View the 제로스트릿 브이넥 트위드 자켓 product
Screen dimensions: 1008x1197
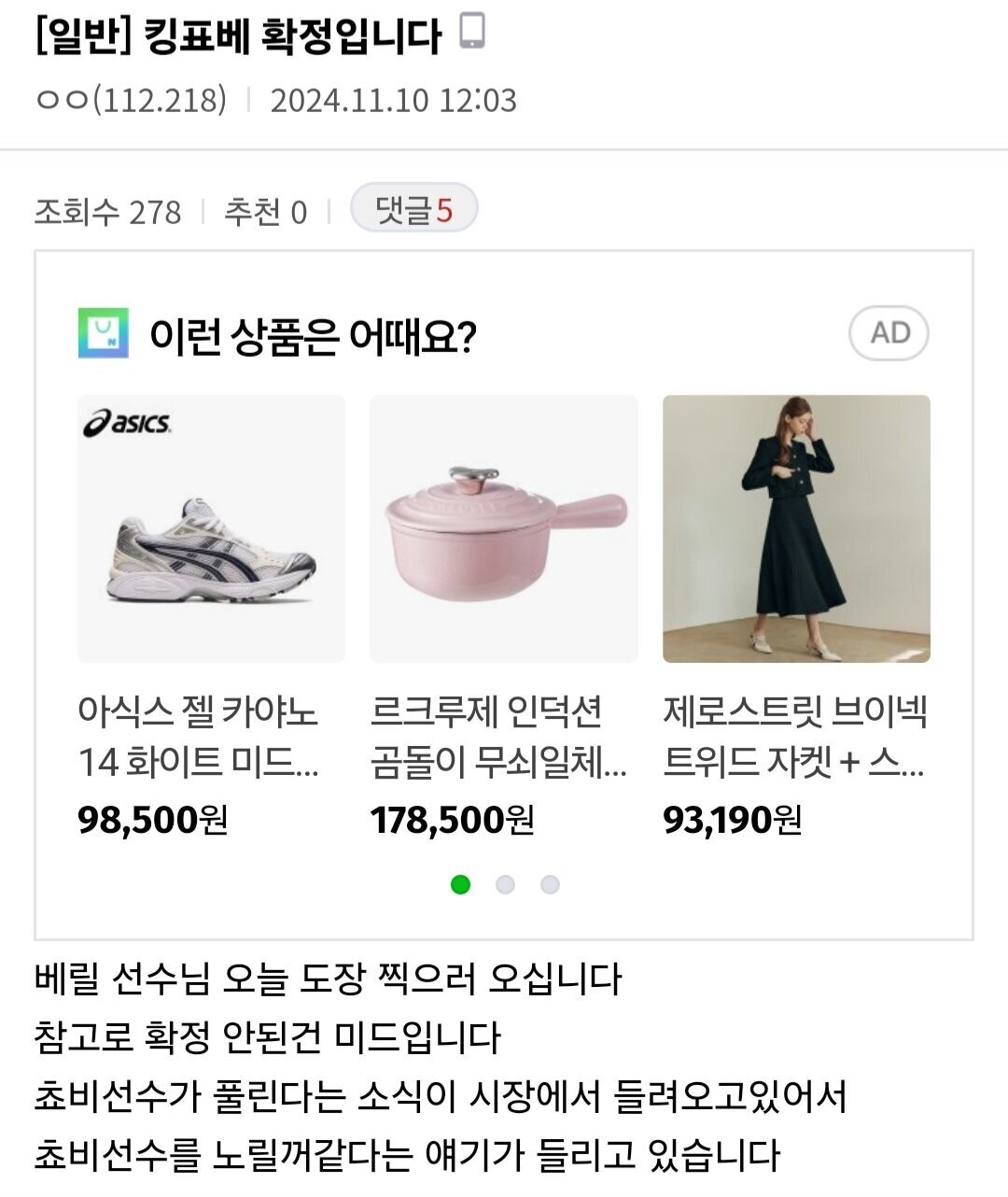pyautogui.click(x=796, y=529)
